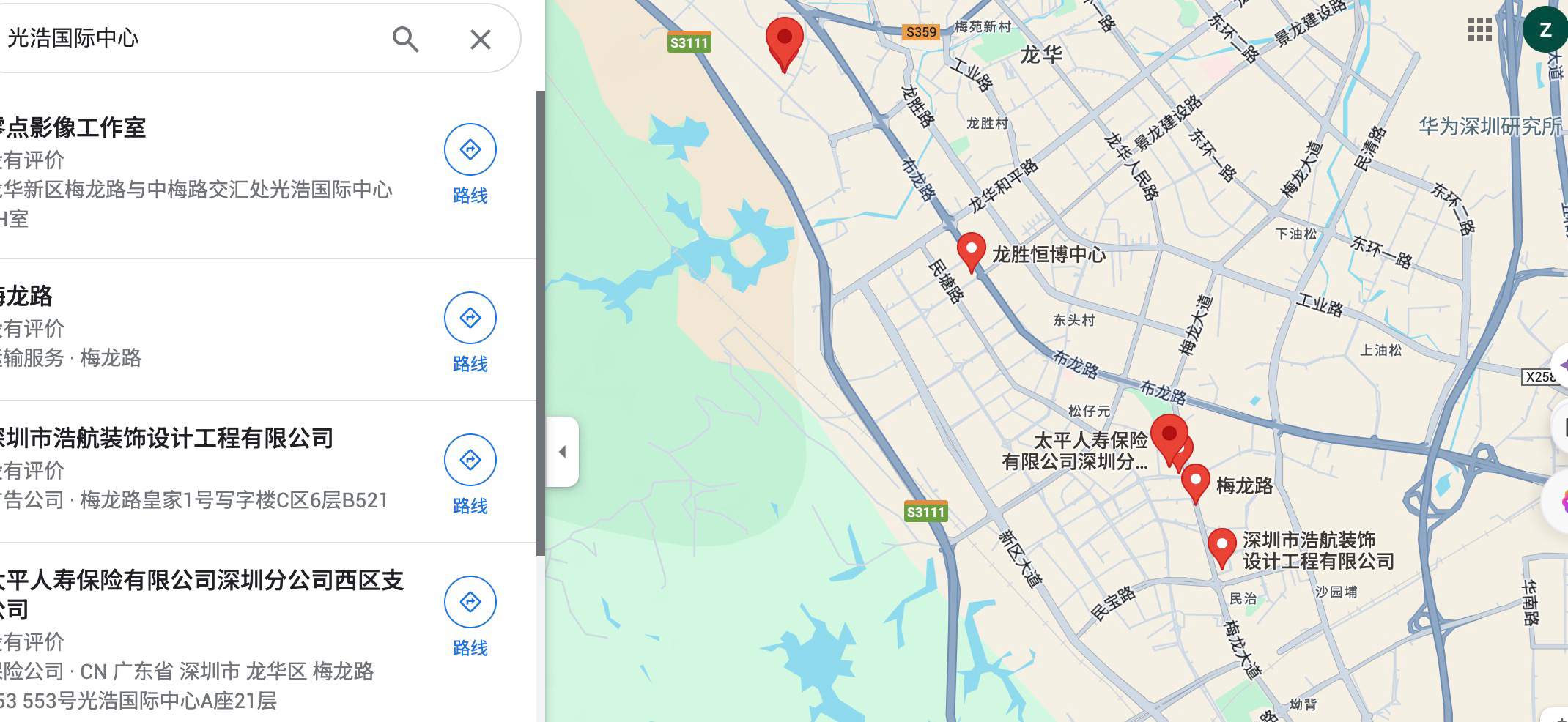
Task: Select the 梅龙路 pin on the map
Action: click(x=1196, y=480)
